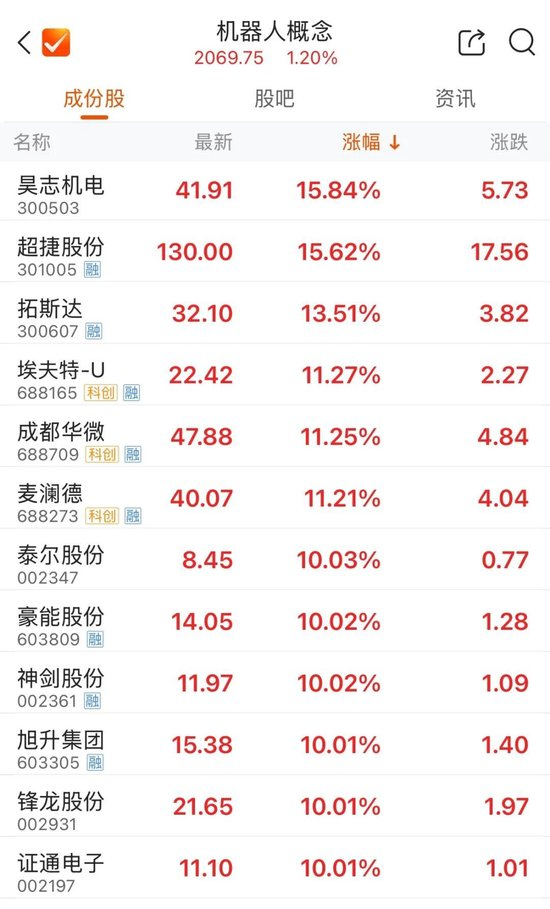
Task: Open 证通电子 stock row
Action: pos(275,868)
